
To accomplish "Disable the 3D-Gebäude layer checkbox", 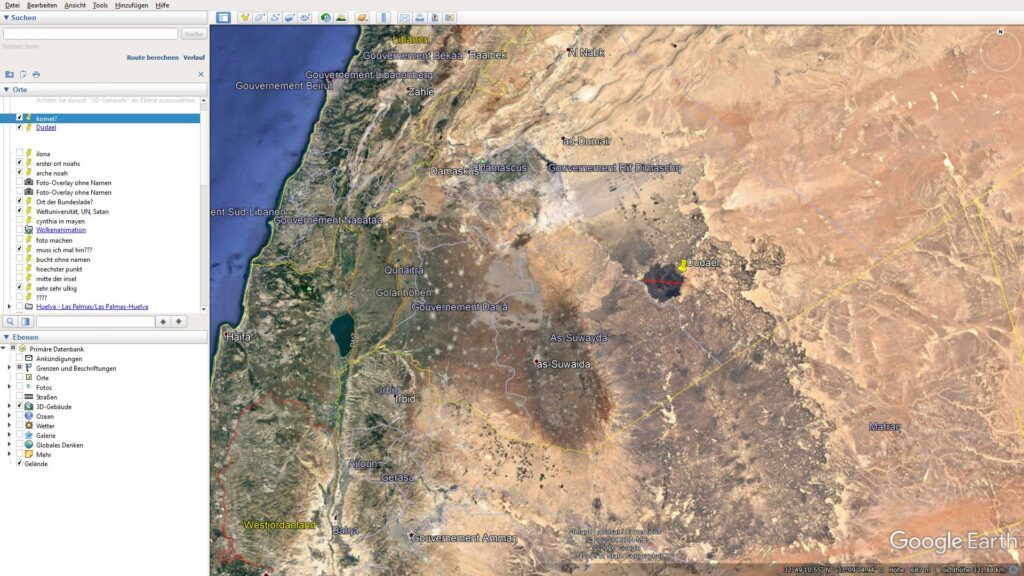I will click(19, 407).
